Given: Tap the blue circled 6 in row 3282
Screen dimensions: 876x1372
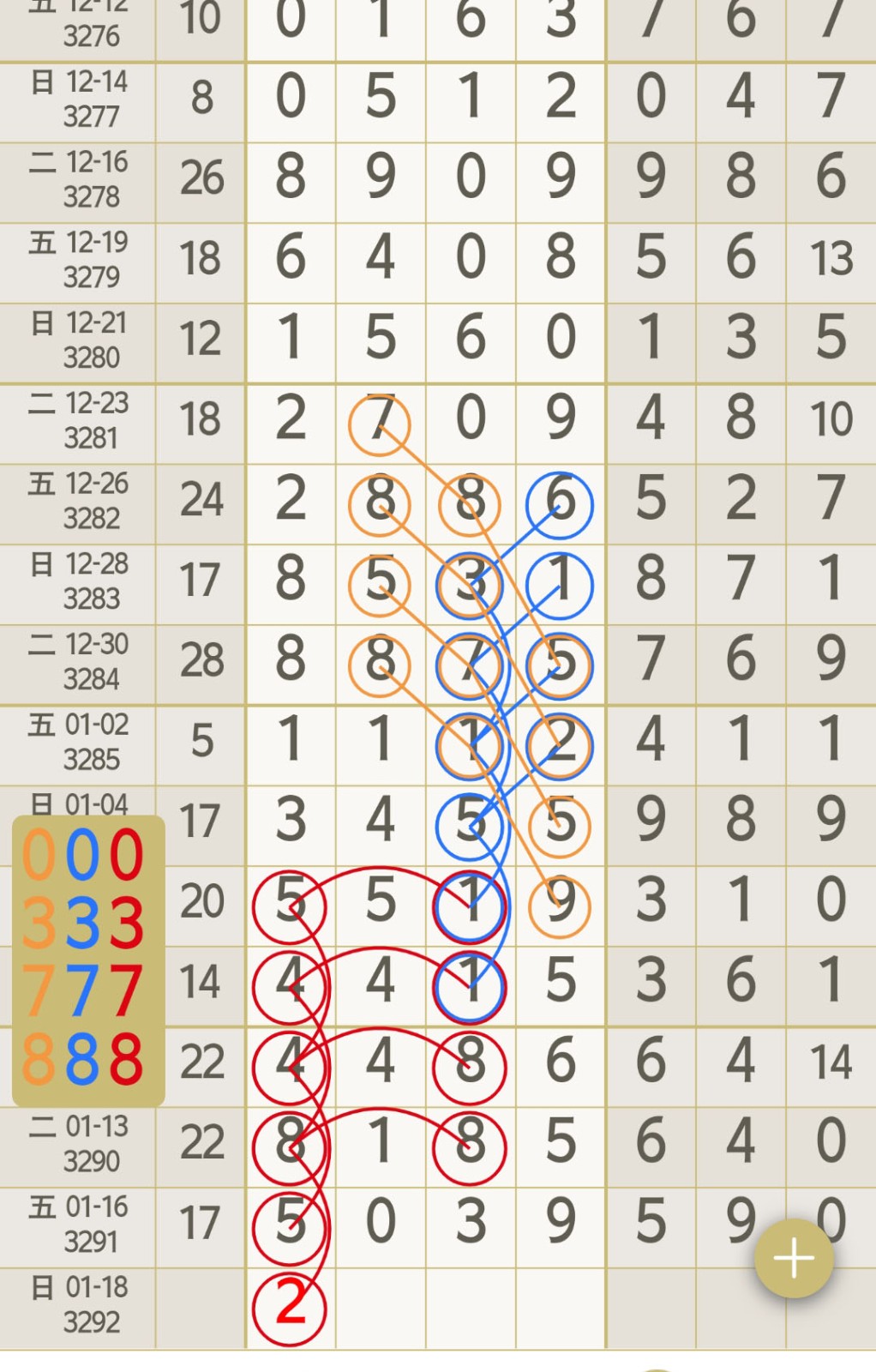Looking at the screenshot, I should tap(560, 504).
